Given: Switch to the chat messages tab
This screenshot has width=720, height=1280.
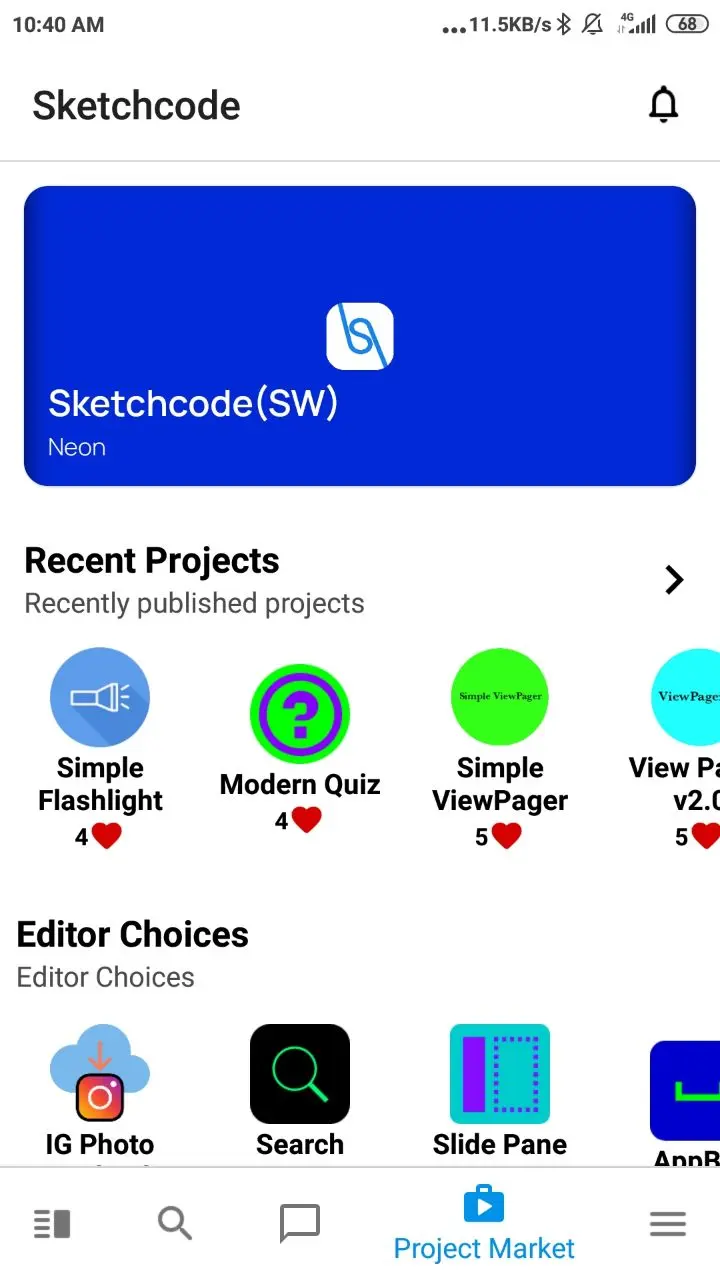Looking at the screenshot, I should 299,1223.
